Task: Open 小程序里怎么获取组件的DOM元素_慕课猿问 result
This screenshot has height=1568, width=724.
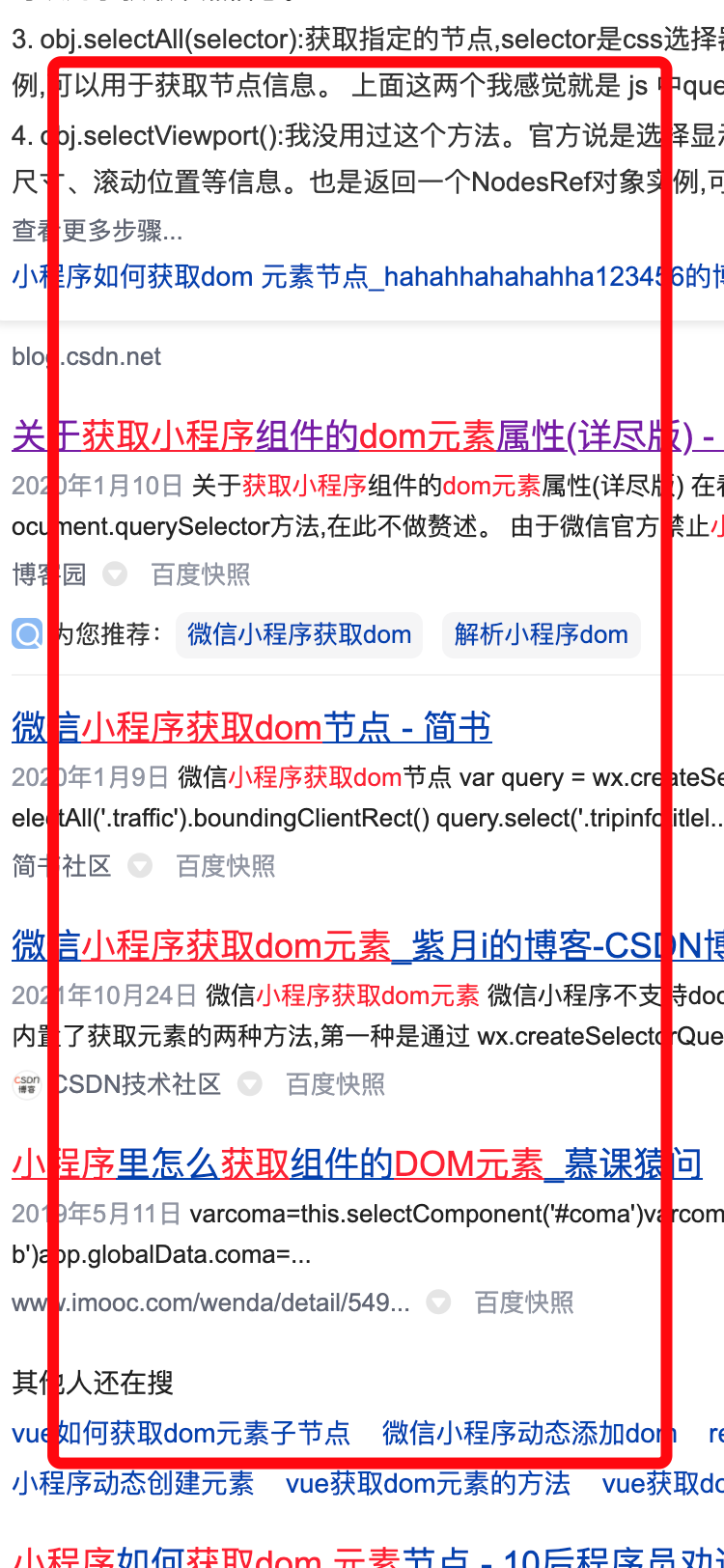Action: pyautogui.click(x=357, y=1163)
